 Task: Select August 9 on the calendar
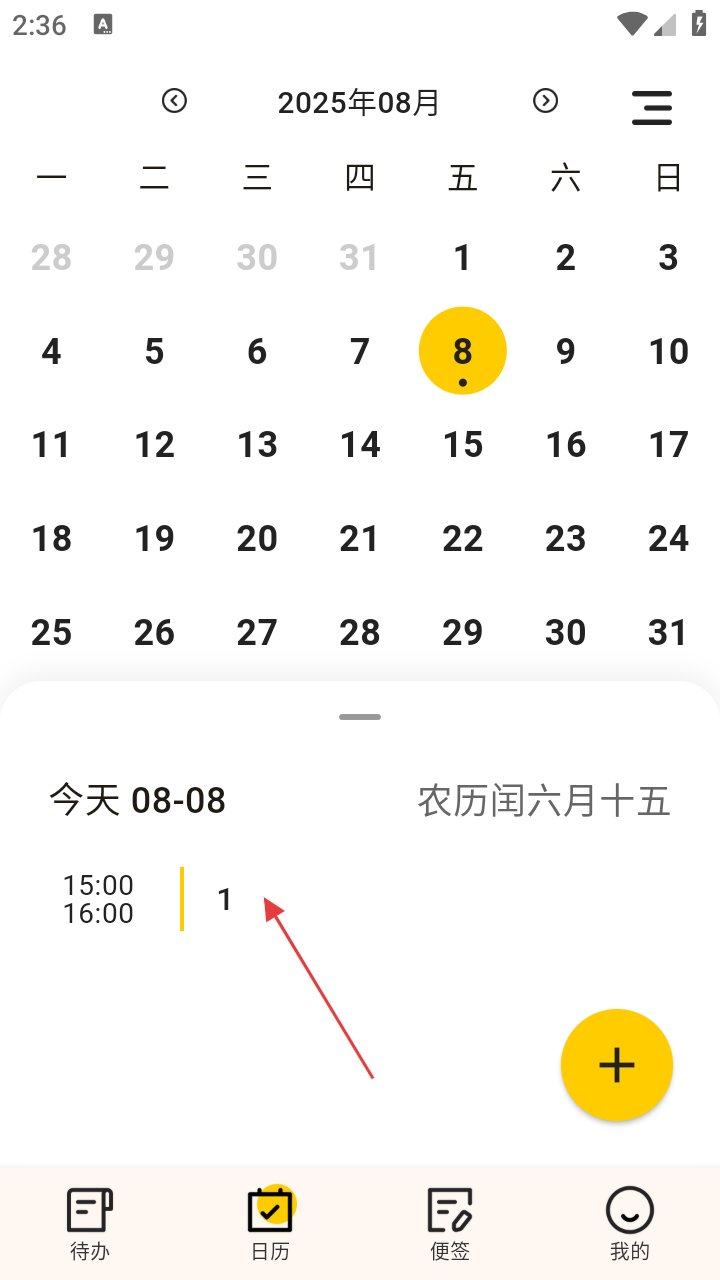coord(566,351)
